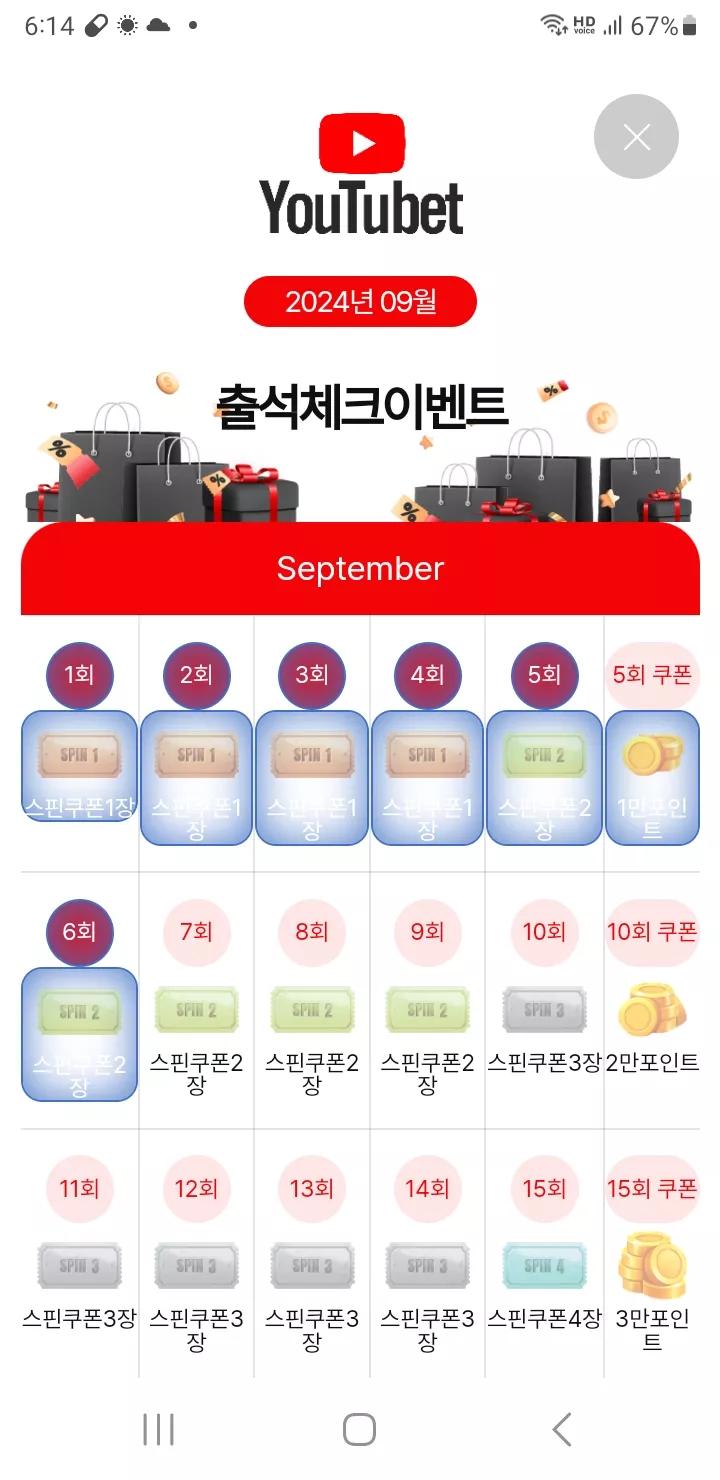
Task: Close the attendance event popup
Action: coord(636,137)
